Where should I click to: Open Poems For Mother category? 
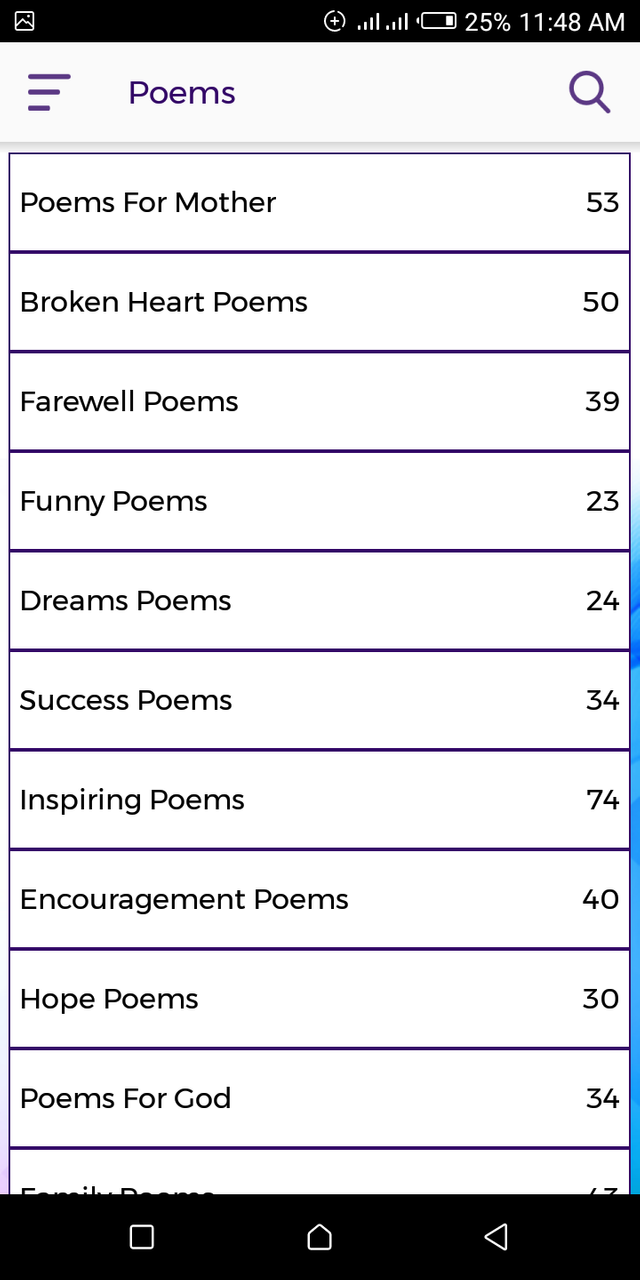320,203
